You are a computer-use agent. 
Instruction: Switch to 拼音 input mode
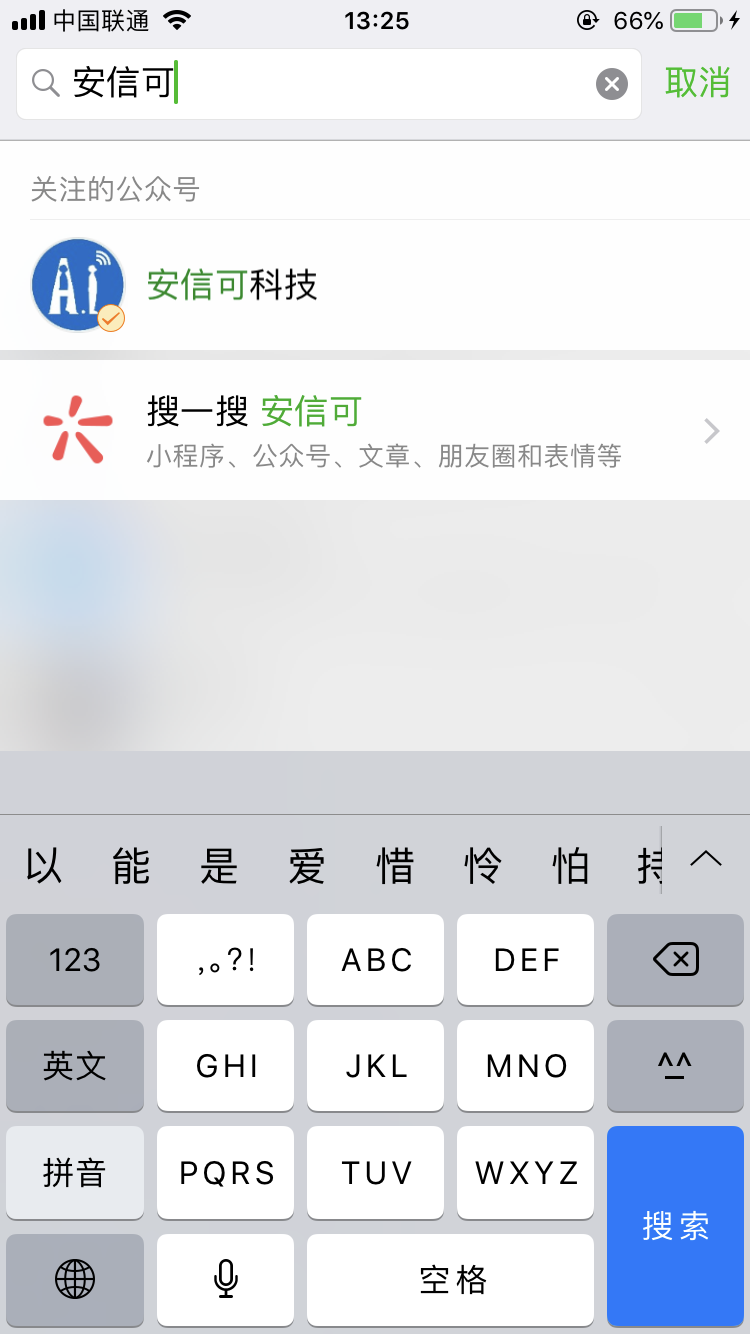[x=75, y=1173]
